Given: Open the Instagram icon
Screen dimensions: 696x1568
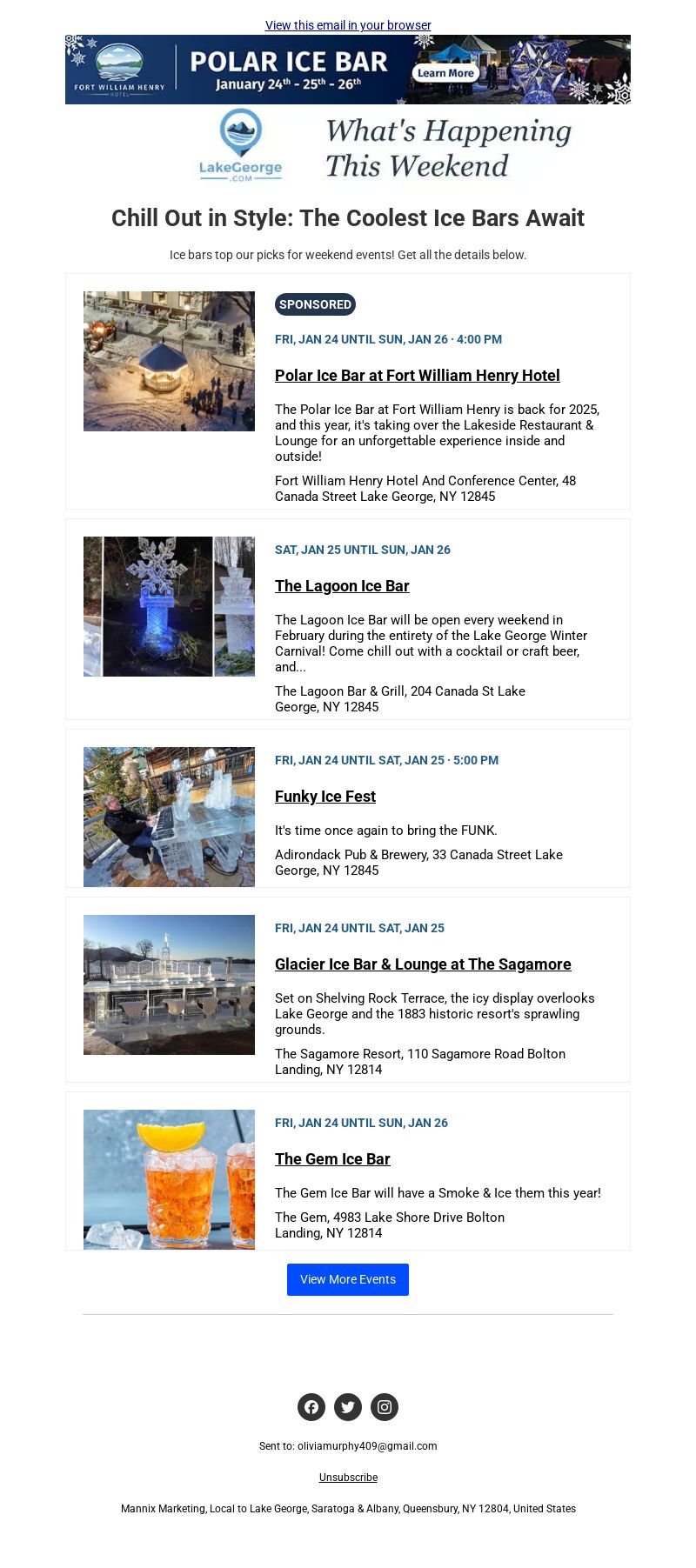Looking at the screenshot, I should [385, 1407].
